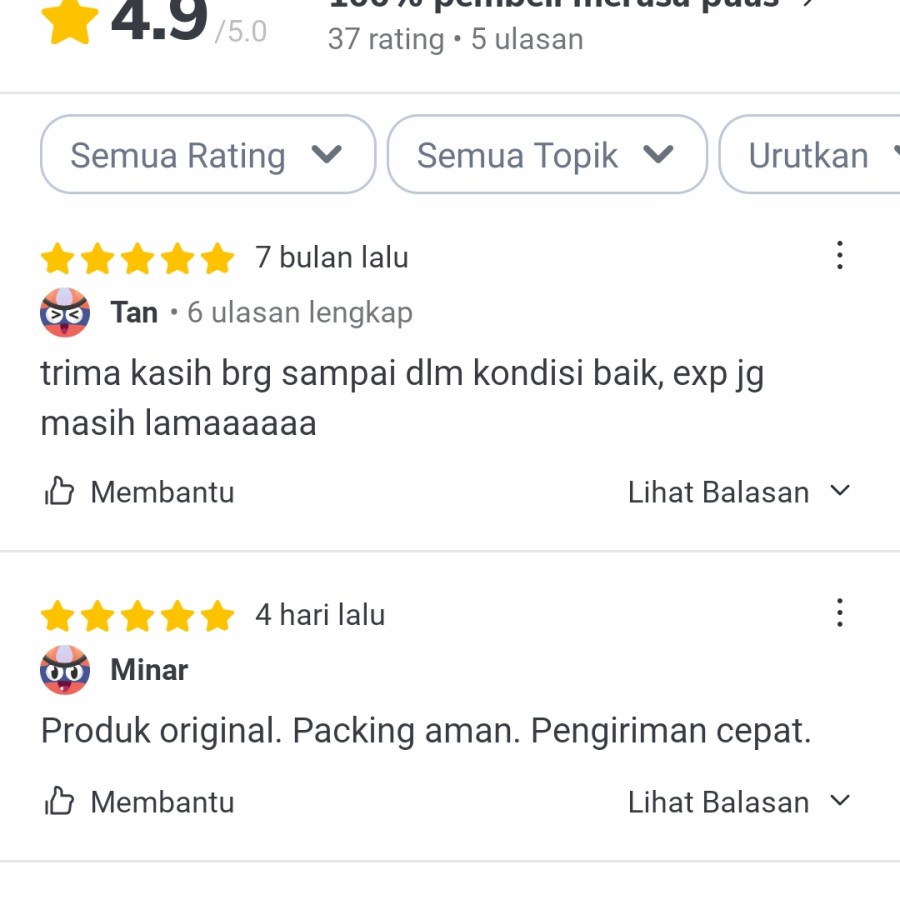Open the Semua Rating filter dropdown
Screen dimensions: 900x900
point(207,155)
